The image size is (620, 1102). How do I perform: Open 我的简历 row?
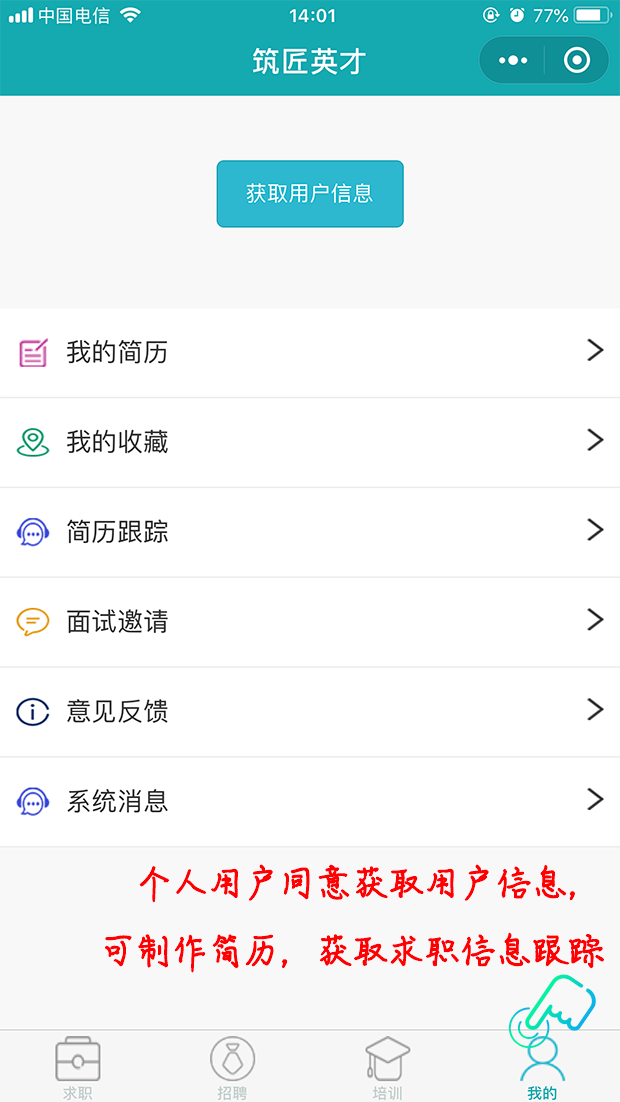click(x=310, y=352)
